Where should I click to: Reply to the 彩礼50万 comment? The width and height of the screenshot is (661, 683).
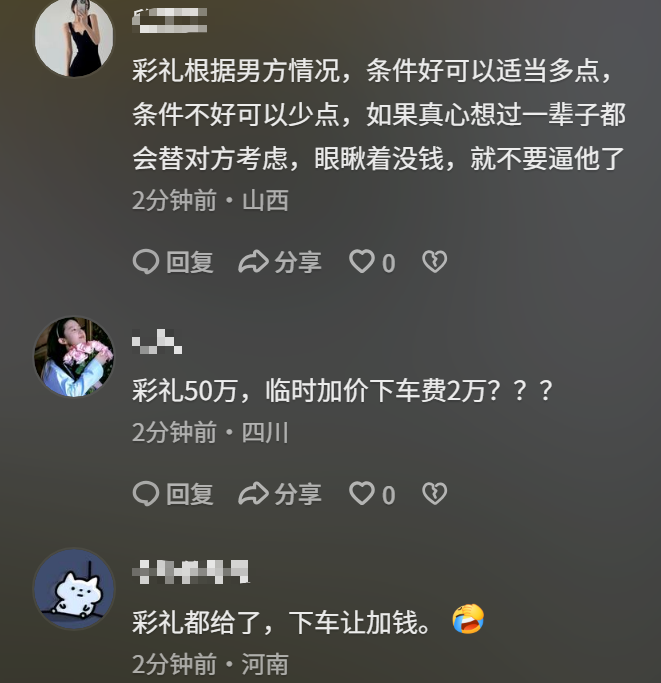pyautogui.click(x=173, y=493)
